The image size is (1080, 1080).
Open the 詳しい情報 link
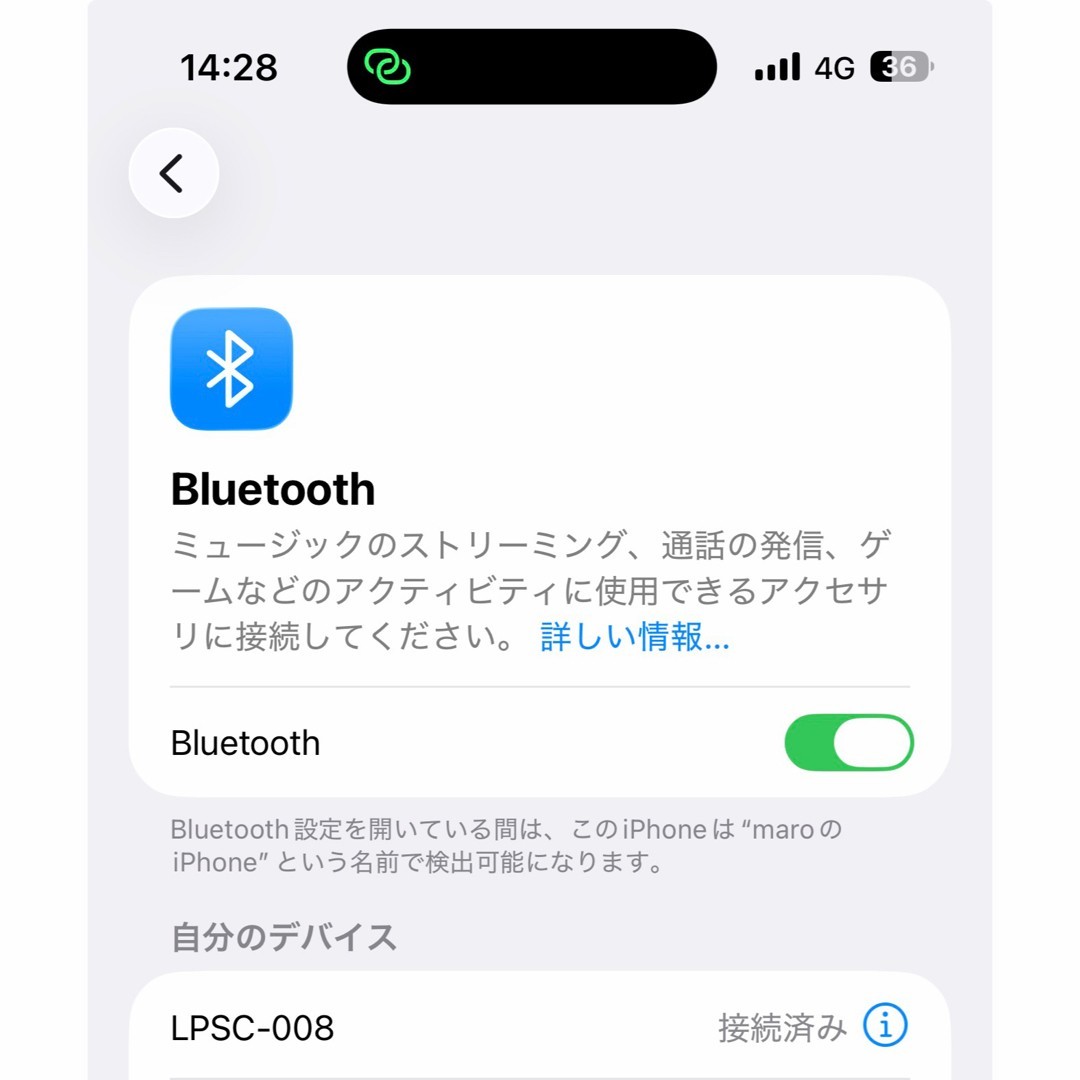[634, 637]
